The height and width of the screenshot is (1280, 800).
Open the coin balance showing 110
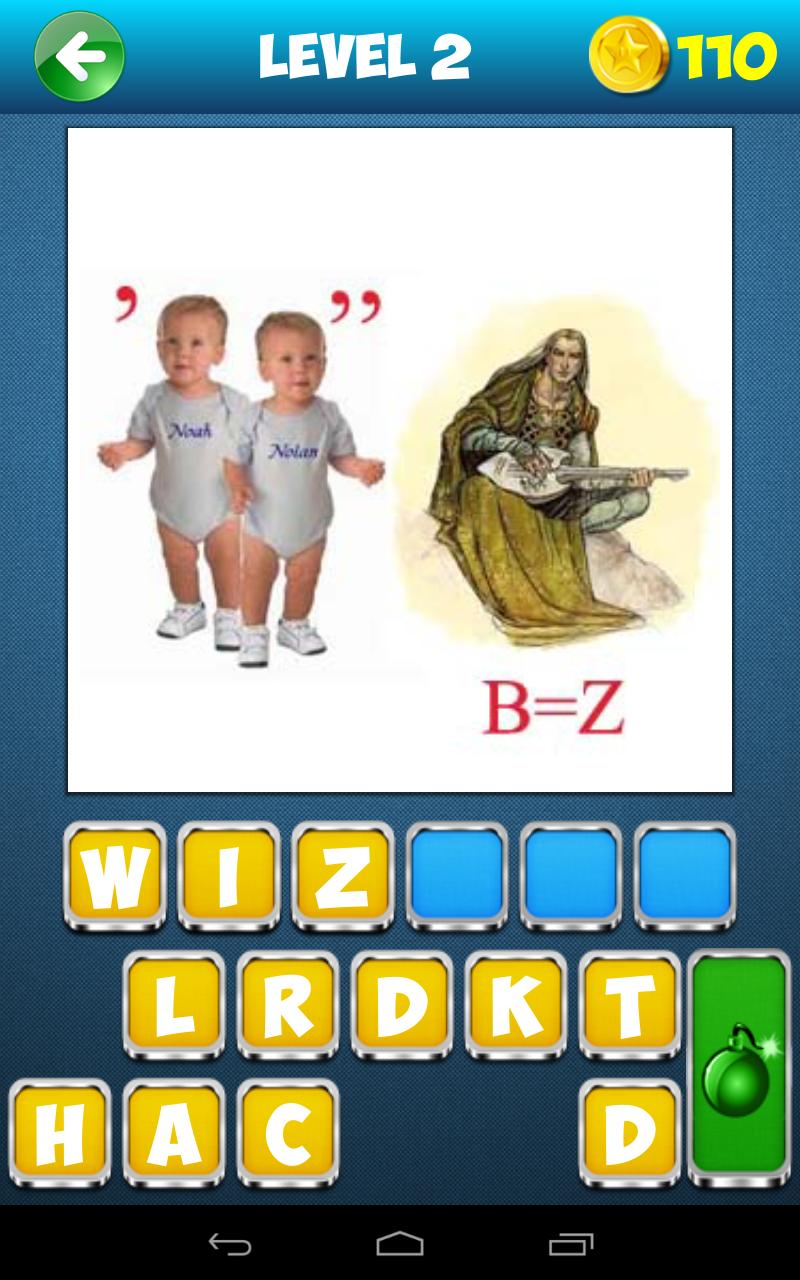(683, 56)
